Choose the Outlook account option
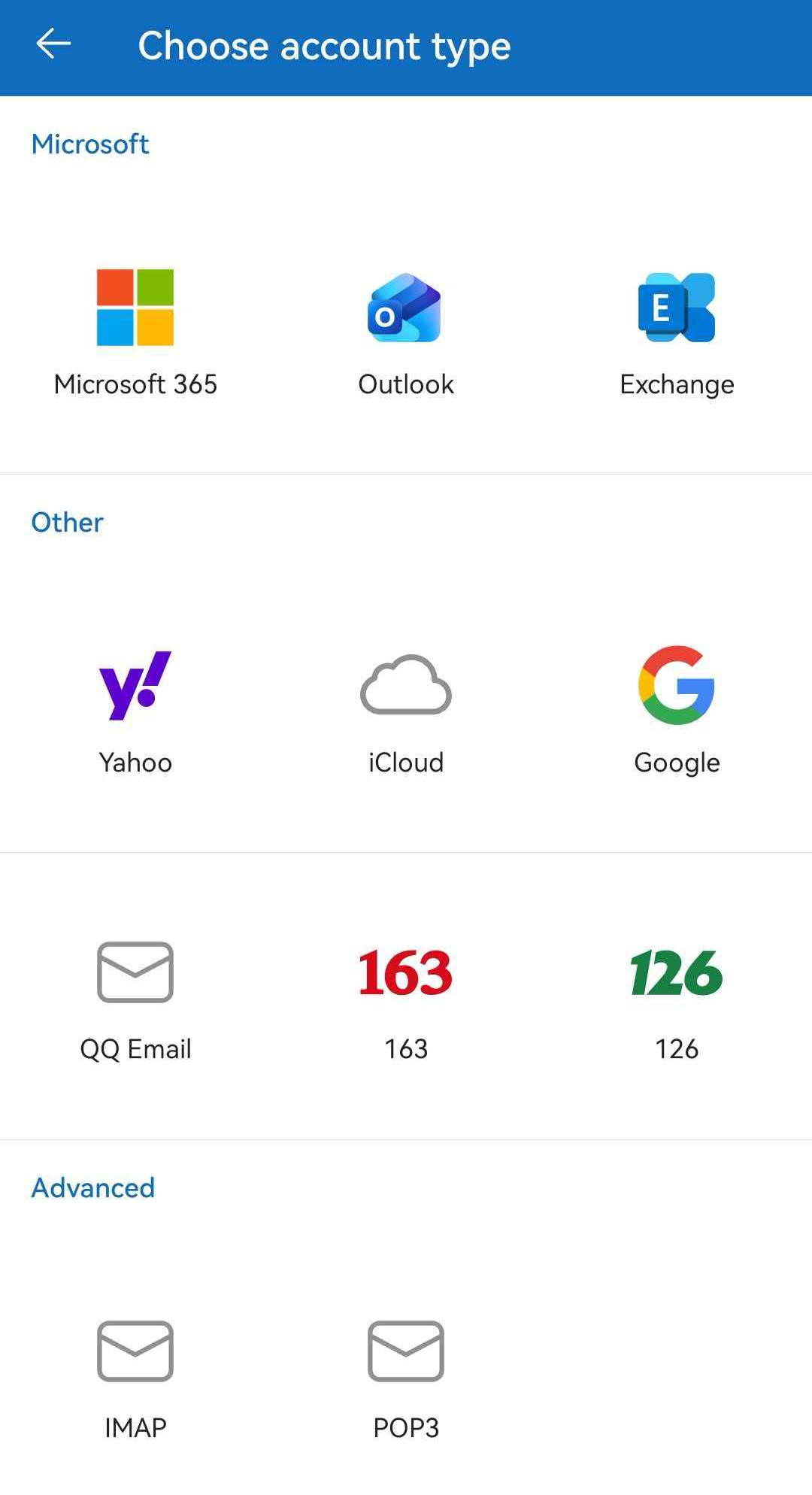The width and height of the screenshot is (812, 1495). 405,331
